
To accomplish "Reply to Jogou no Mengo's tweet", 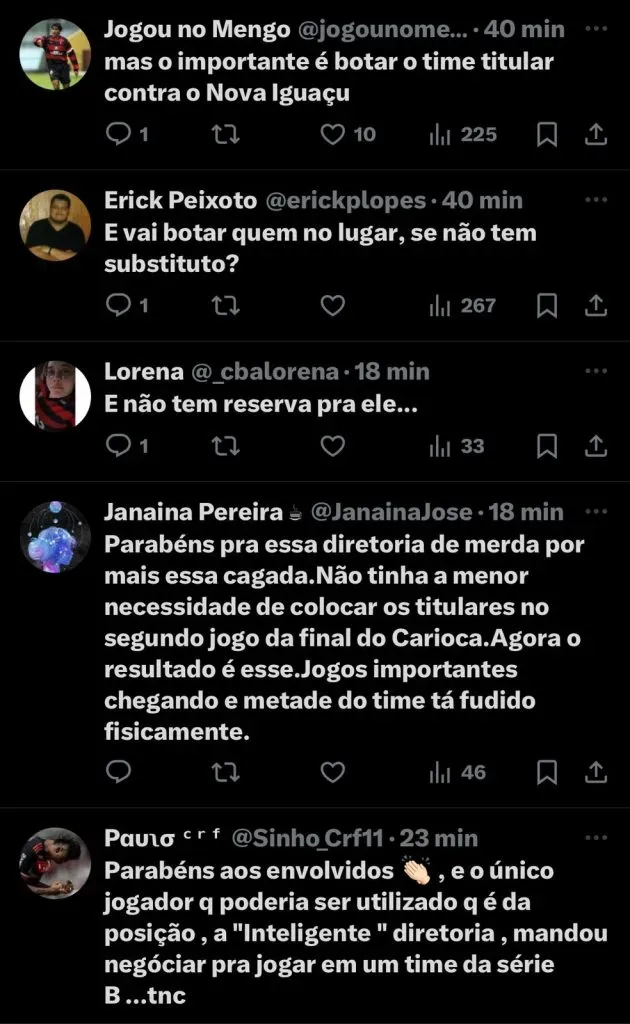I will click(x=119, y=133).
